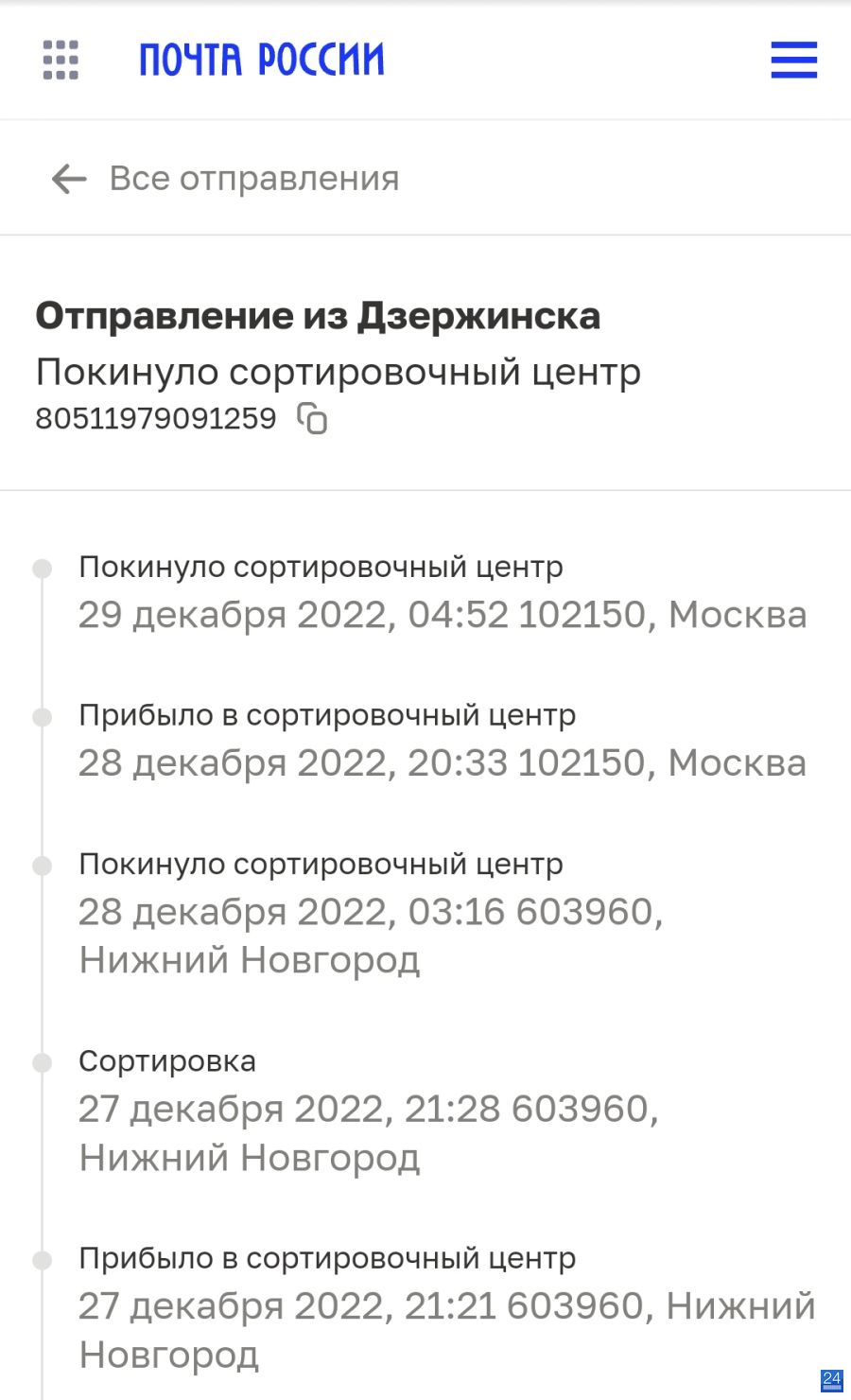Tap the Почта России logo

pyautogui.click(x=262, y=60)
